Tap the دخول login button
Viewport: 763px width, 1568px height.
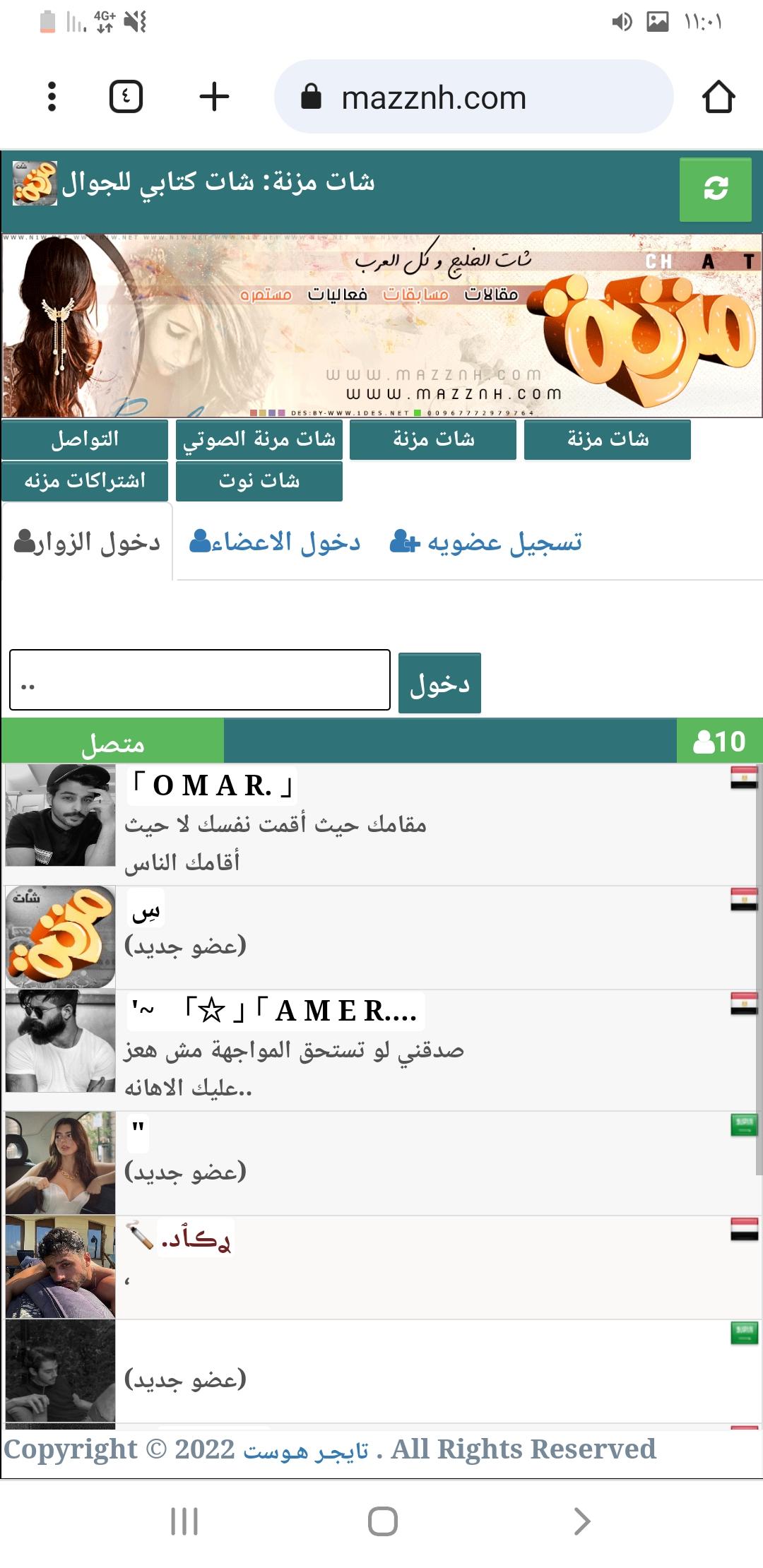[x=439, y=683]
